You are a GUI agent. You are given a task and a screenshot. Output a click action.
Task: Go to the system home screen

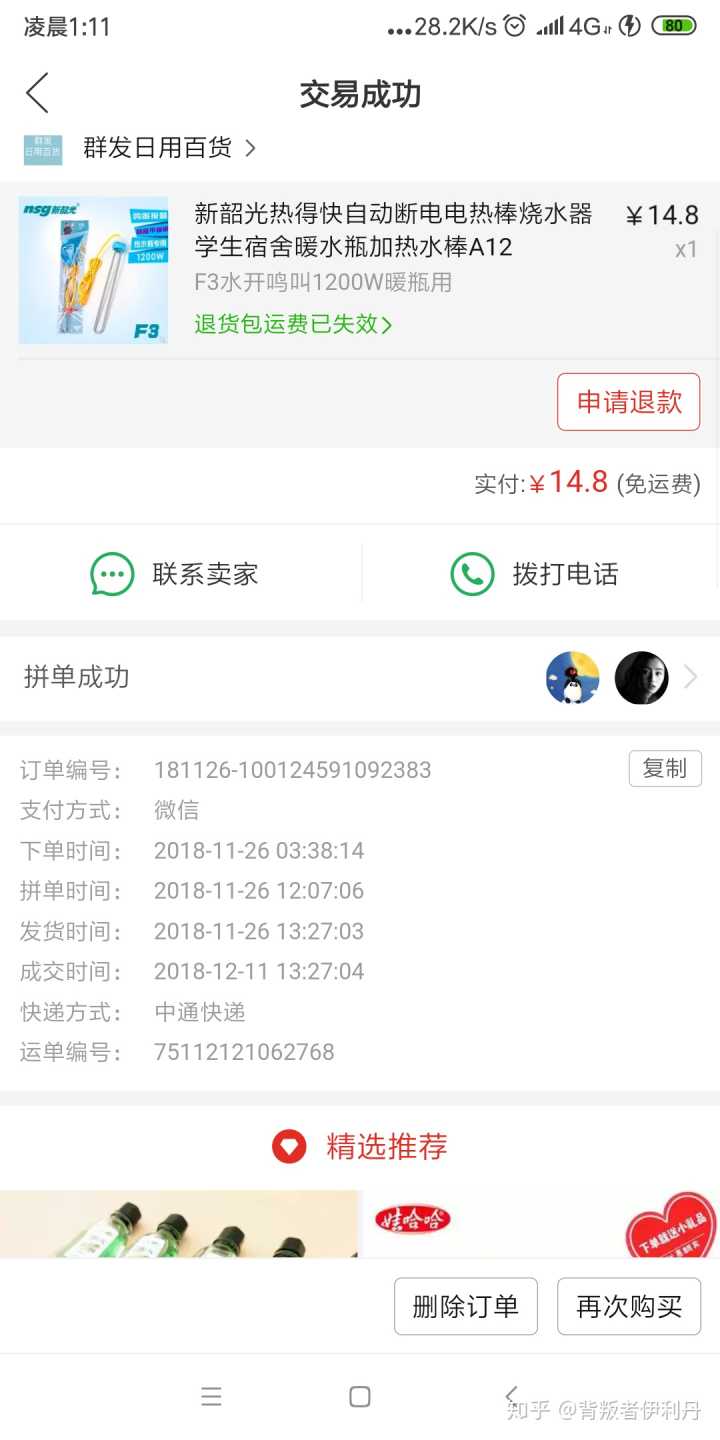click(x=360, y=1397)
